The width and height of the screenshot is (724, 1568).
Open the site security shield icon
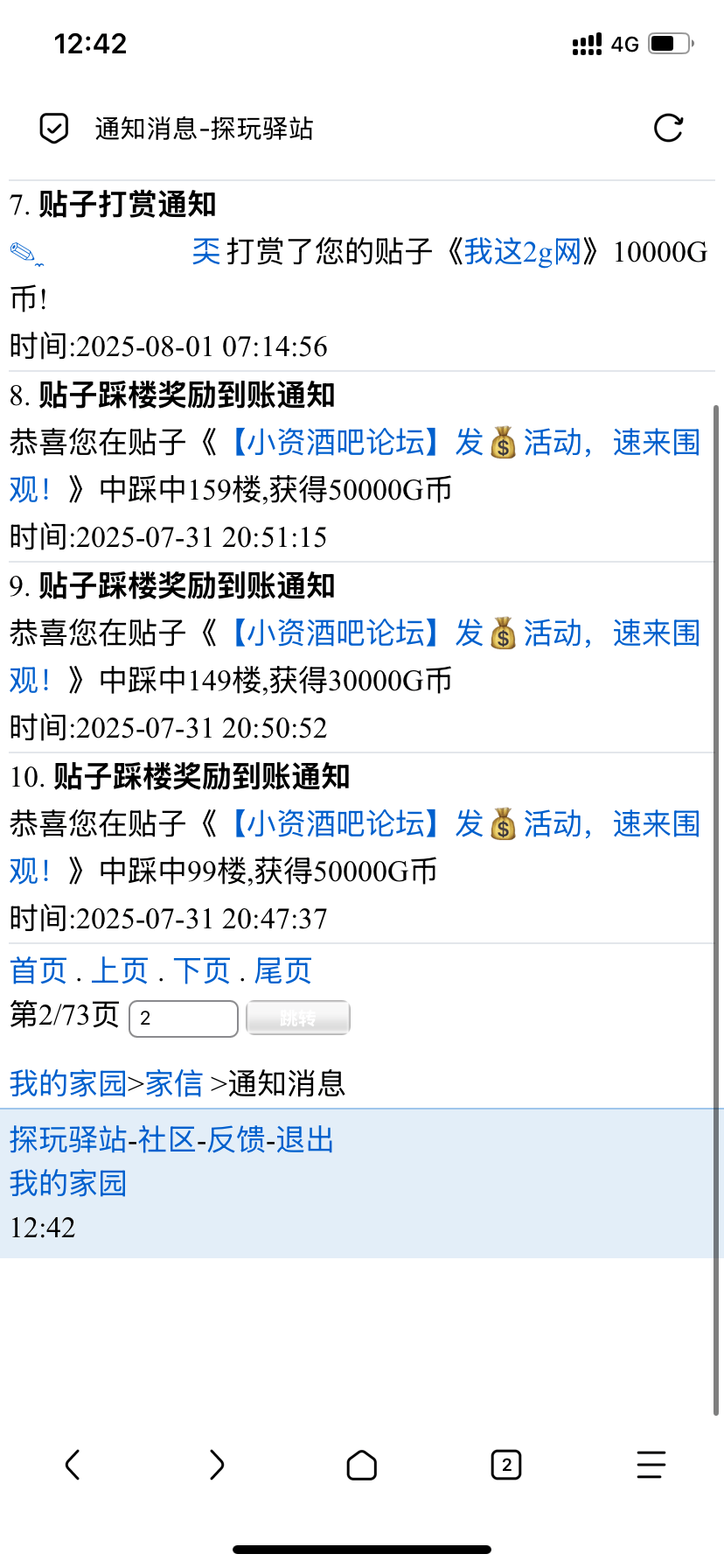(x=54, y=129)
